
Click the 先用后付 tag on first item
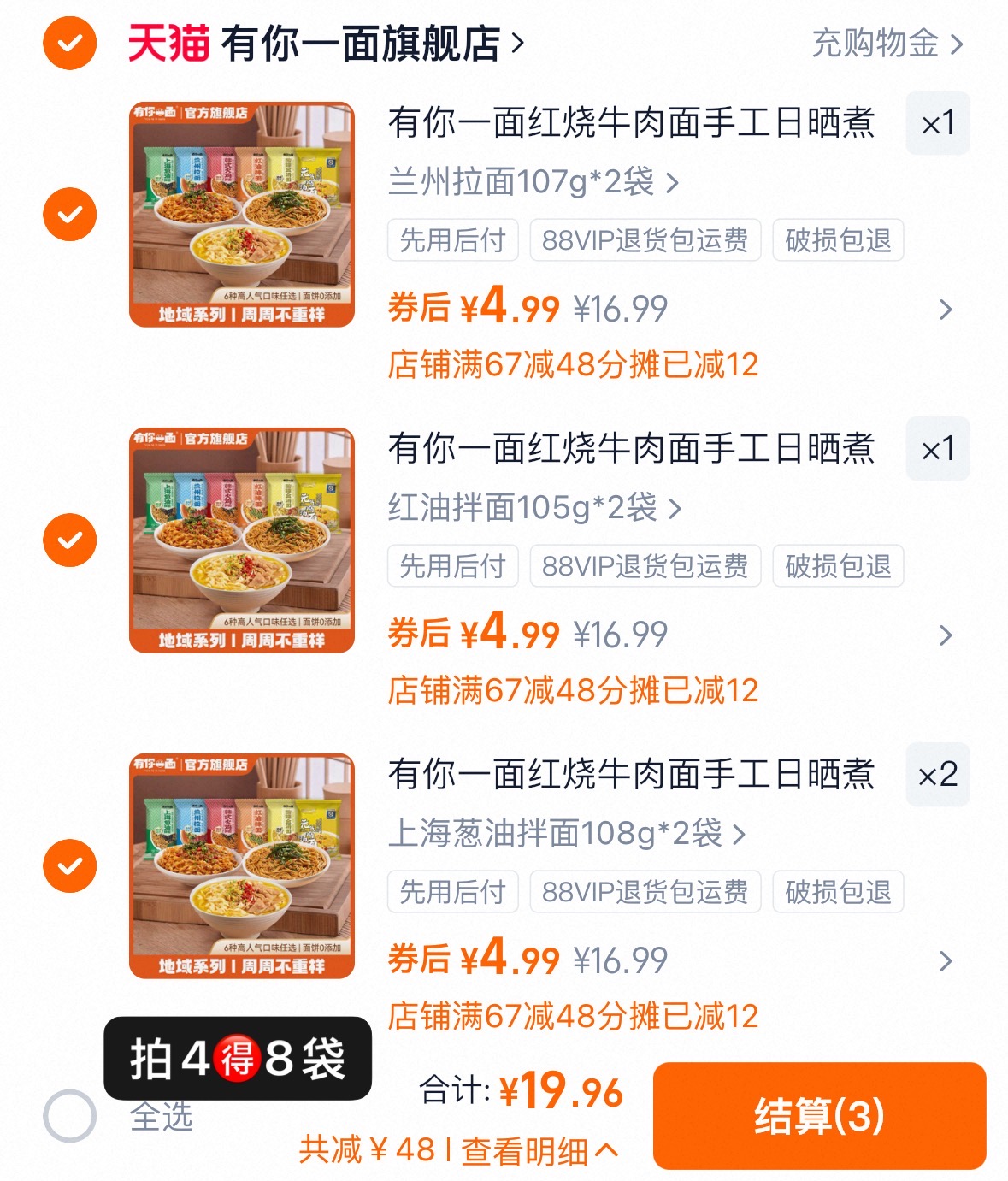pyautogui.click(x=452, y=240)
